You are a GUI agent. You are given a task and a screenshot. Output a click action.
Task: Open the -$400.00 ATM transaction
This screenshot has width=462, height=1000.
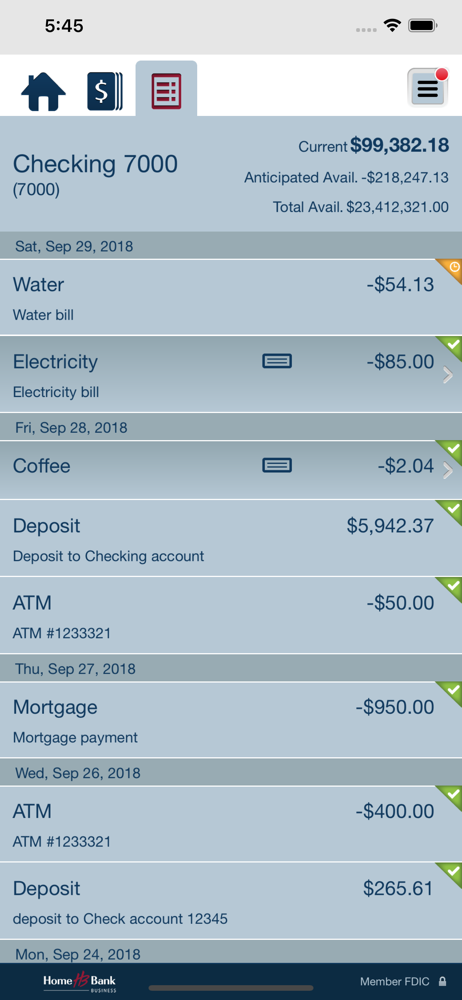231,824
